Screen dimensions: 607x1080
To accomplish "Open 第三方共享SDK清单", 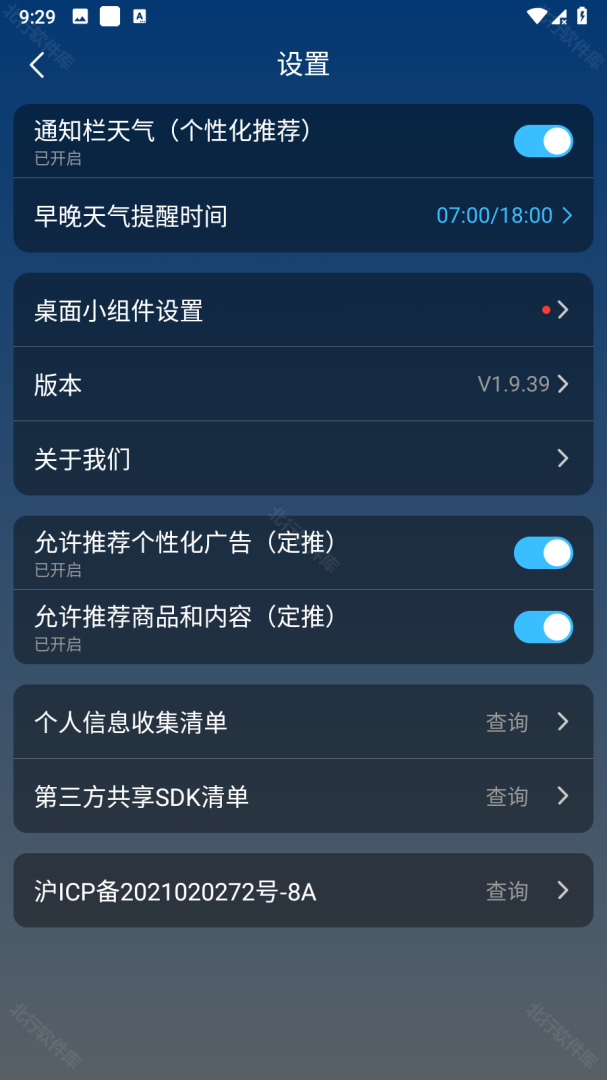I will pos(303,796).
